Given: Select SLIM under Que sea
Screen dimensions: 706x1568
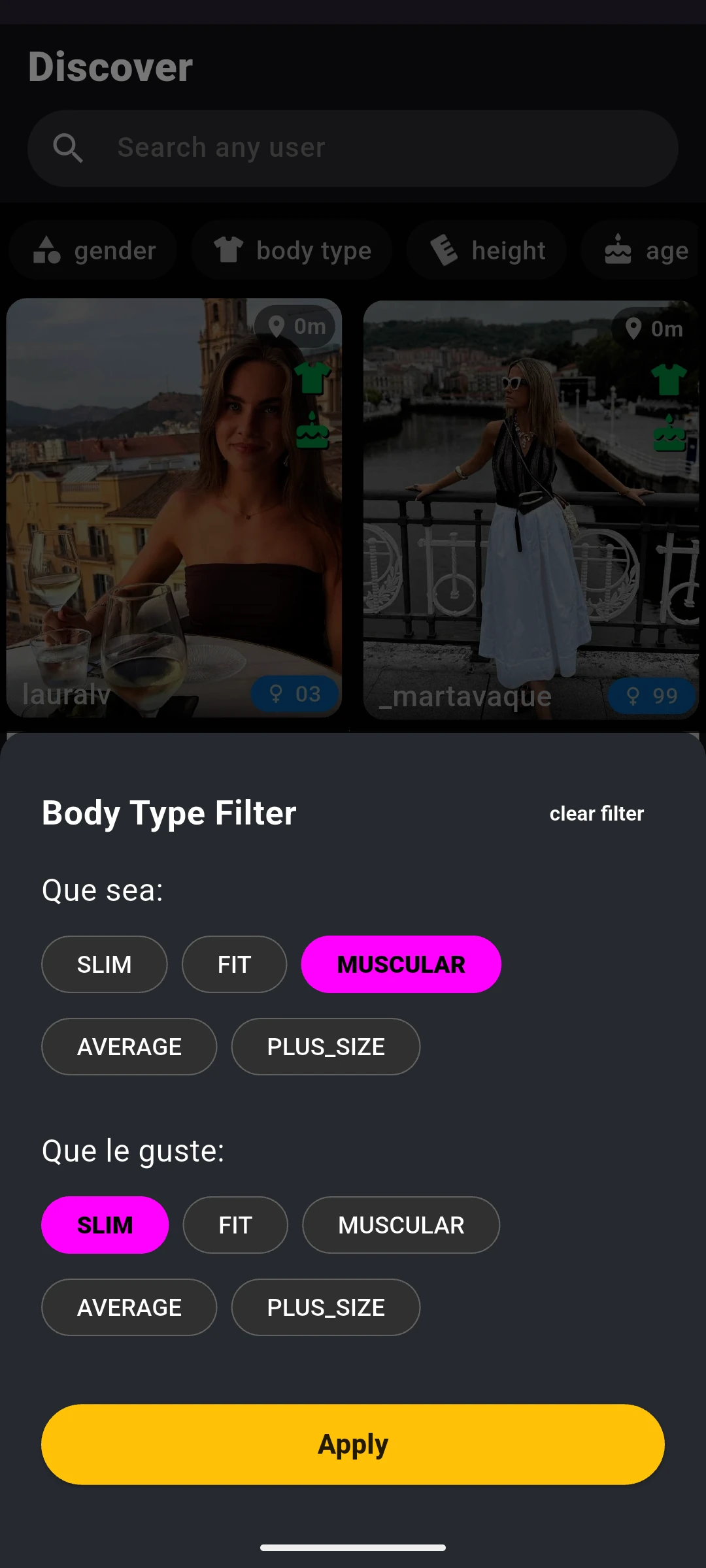Looking at the screenshot, I should [105, 964].
